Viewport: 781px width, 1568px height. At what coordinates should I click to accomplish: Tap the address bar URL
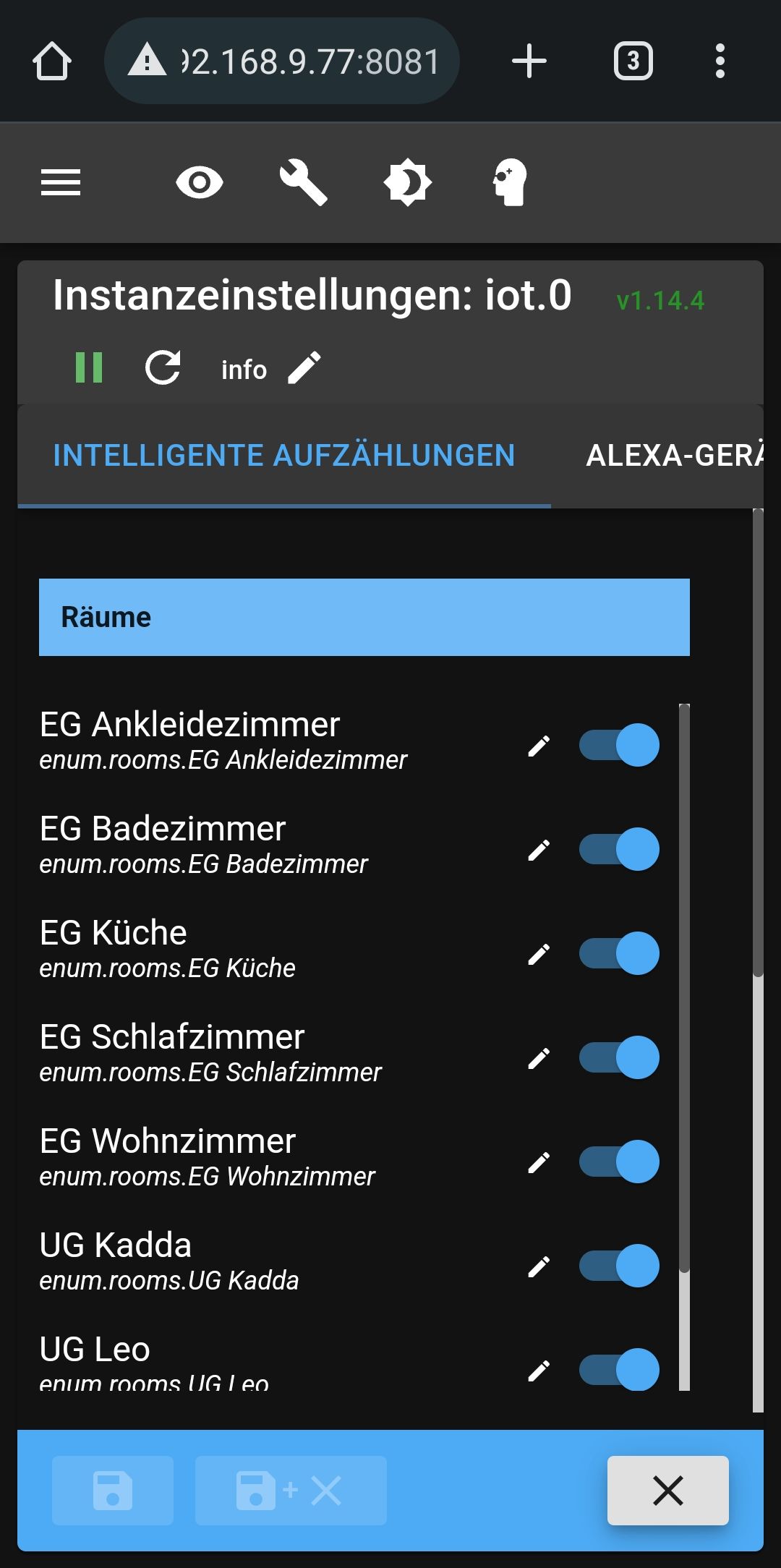point(310,61)
